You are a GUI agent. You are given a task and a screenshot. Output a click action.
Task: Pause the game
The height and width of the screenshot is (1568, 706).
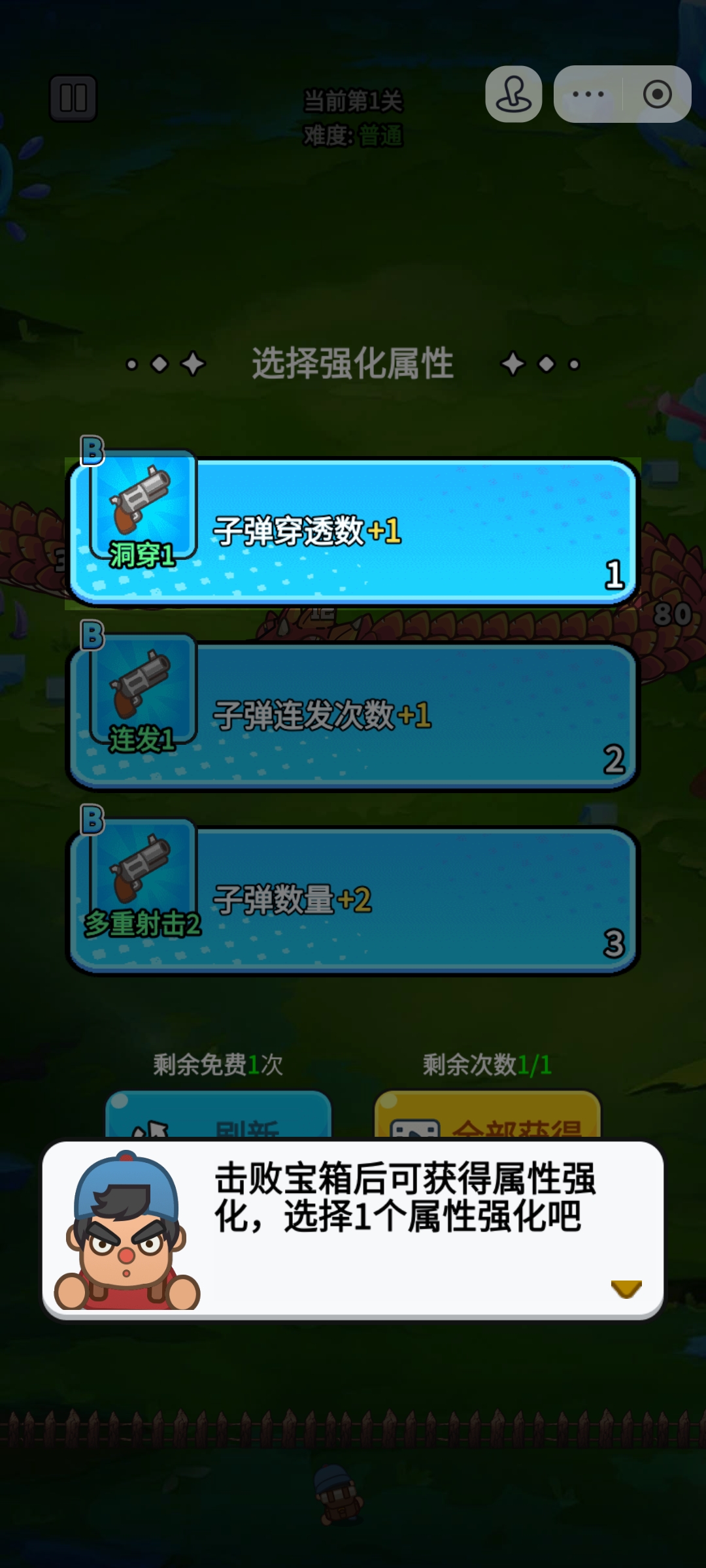(73, 99)
